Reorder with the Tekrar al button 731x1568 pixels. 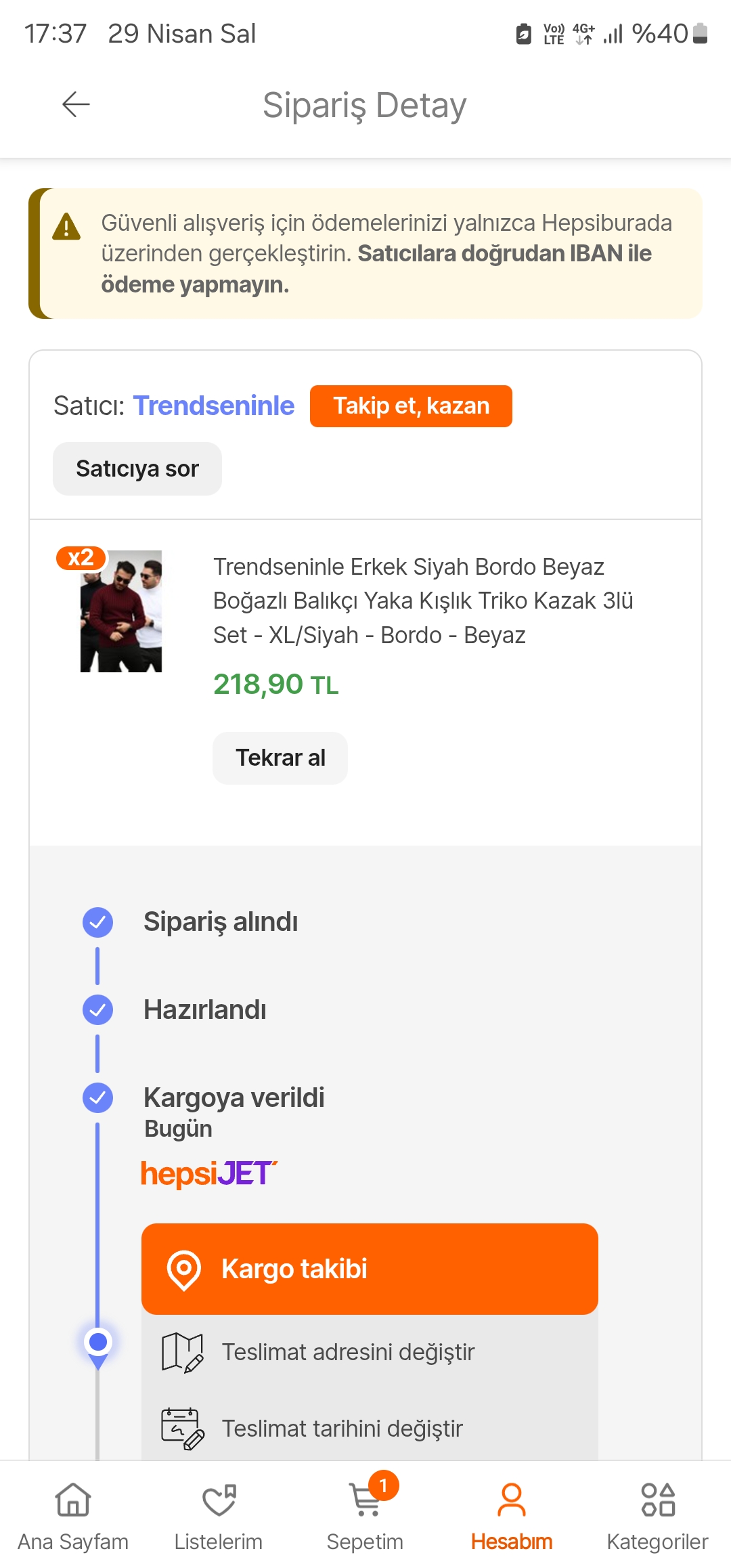[280, 758]
